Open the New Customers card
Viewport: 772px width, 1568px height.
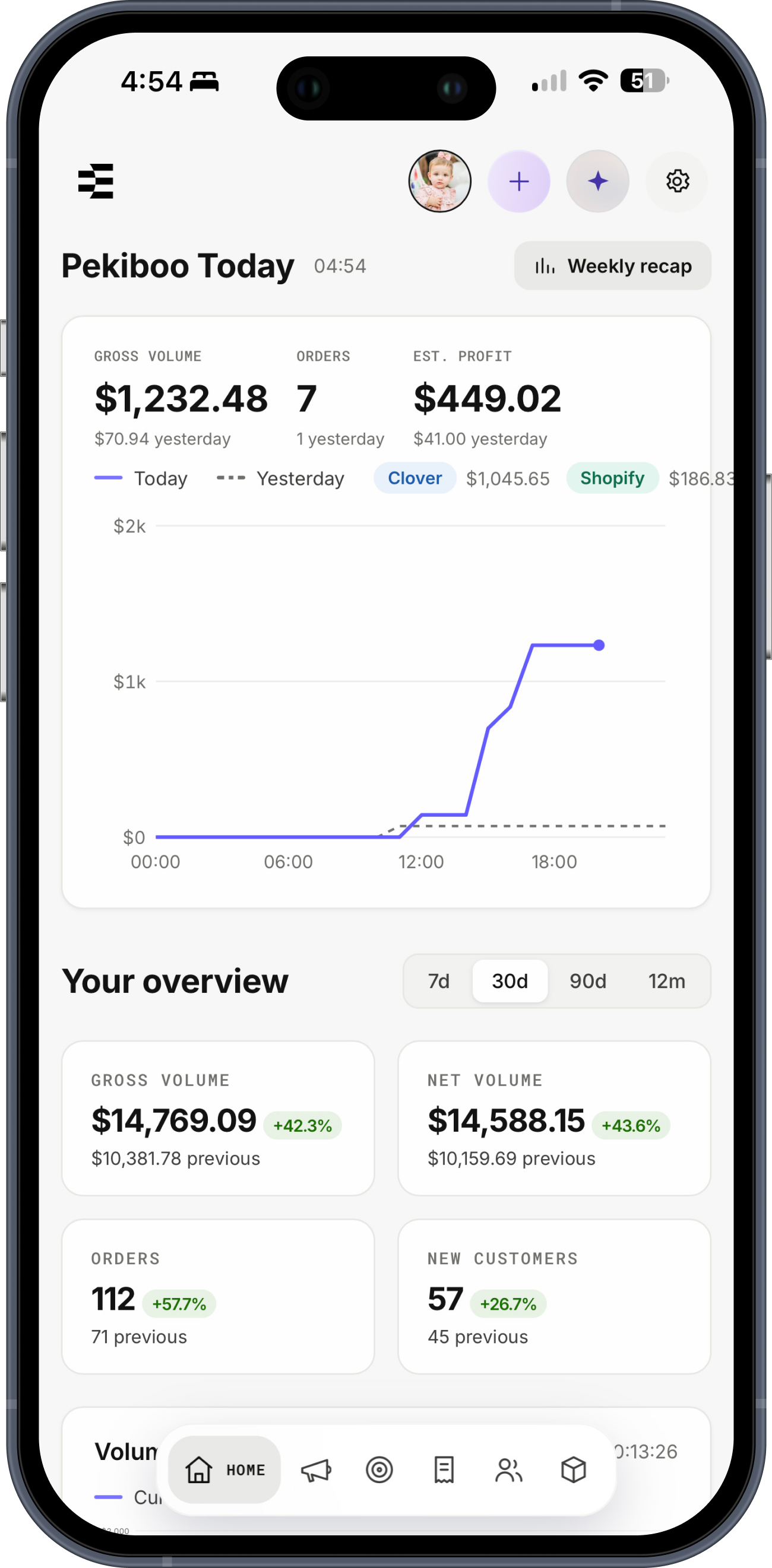(554, 1297)
